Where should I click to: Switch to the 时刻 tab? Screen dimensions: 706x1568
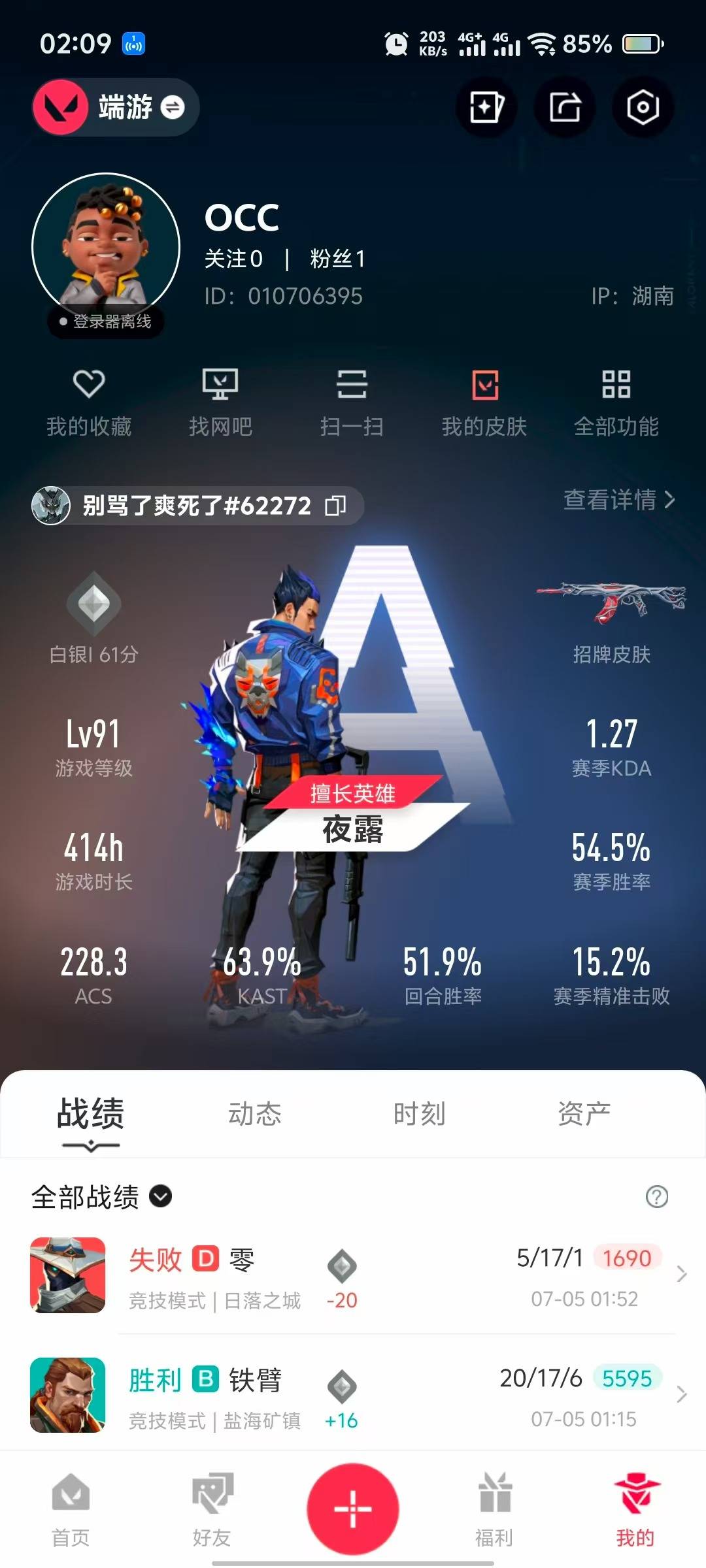tap(419, 1114)
